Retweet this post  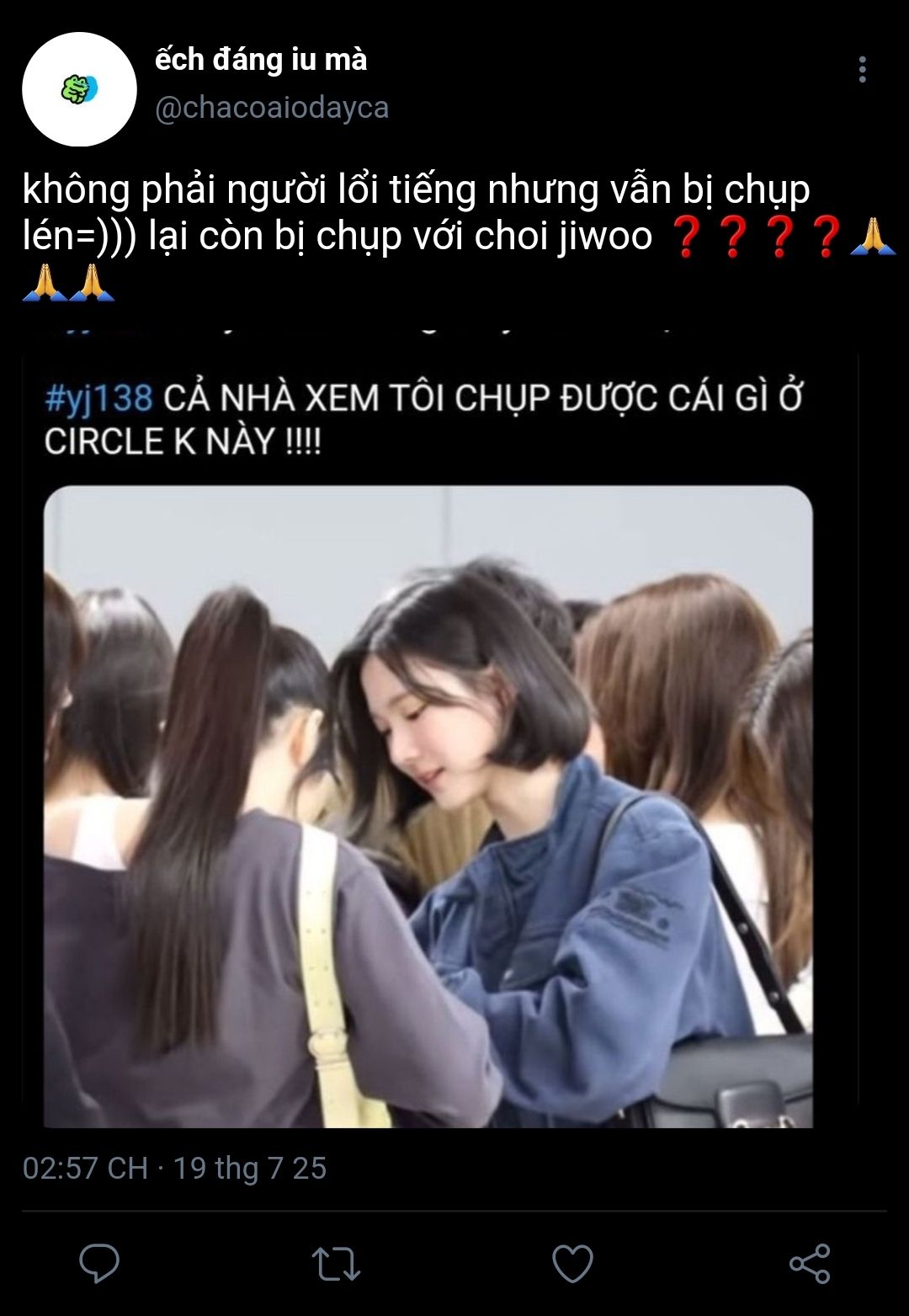[336, 1263]
